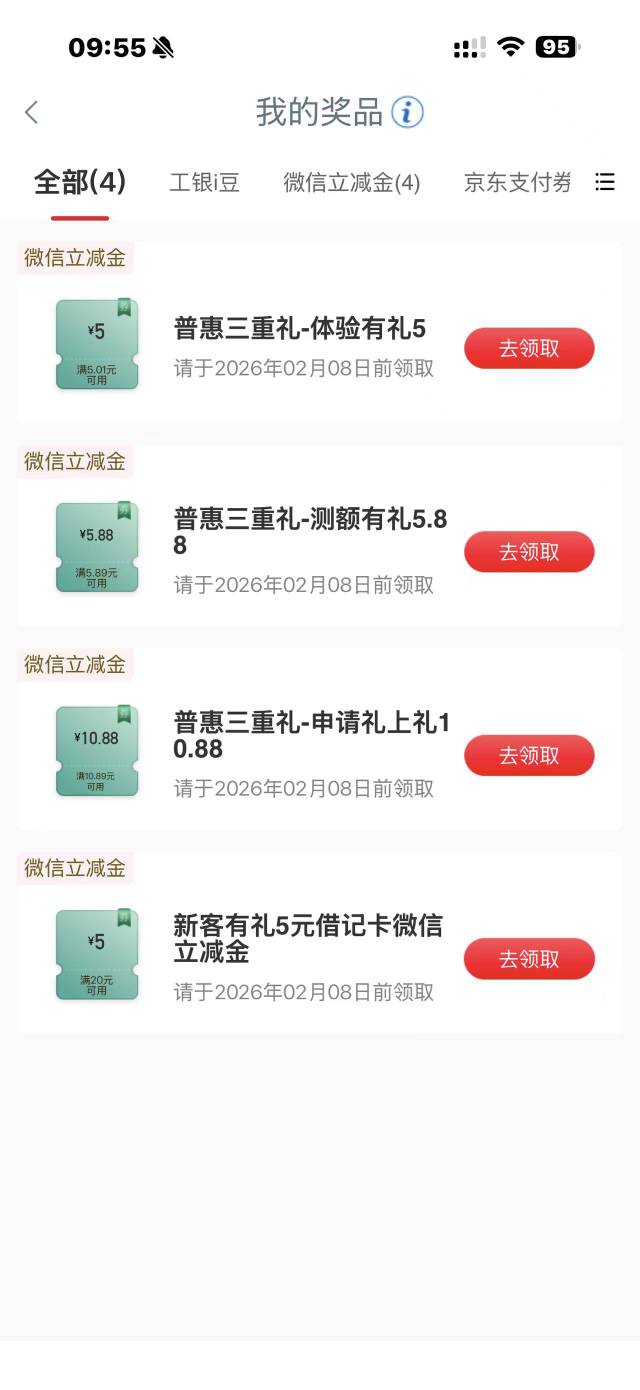
Task: Go back using the top-left arrow
Action: coord(32,112)
